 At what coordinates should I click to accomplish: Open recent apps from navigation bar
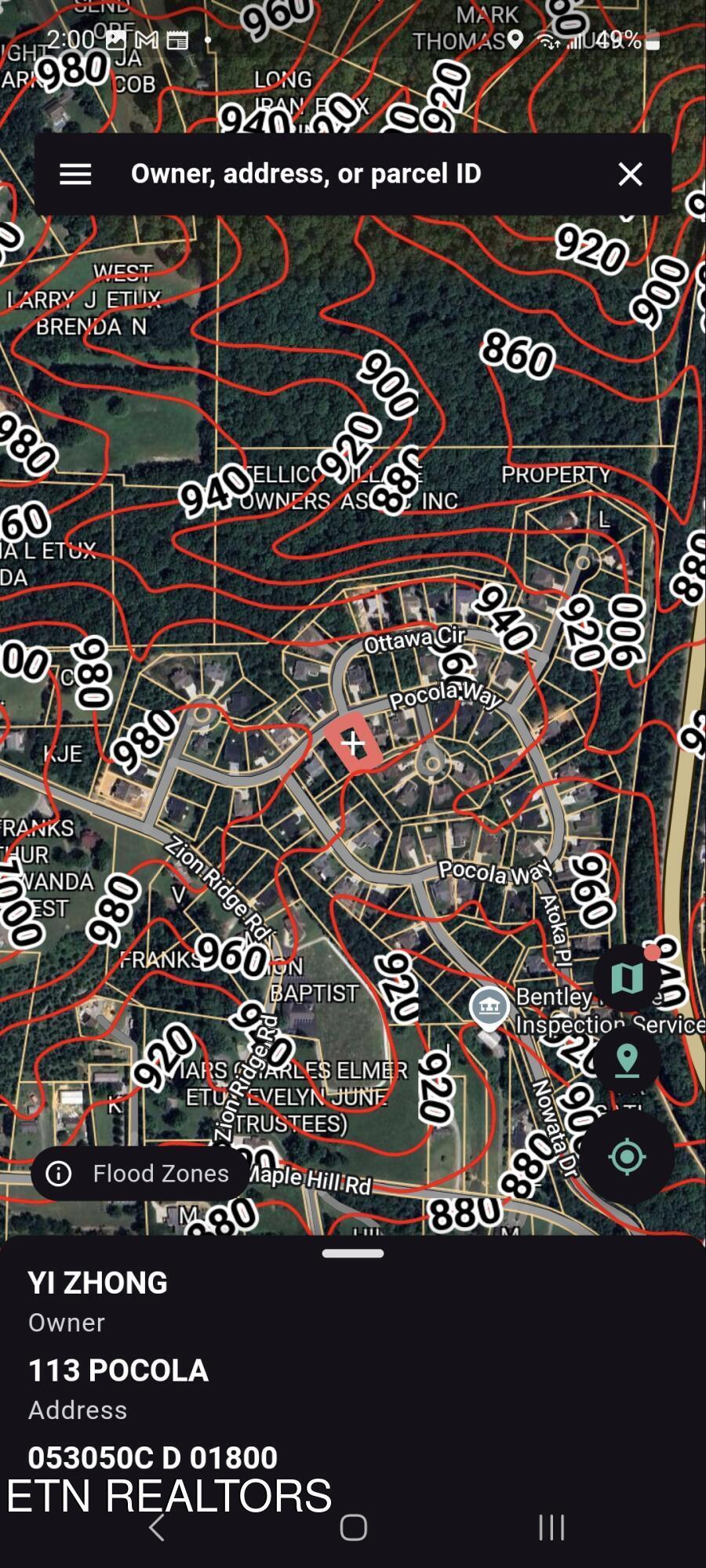click(551, 1527)
